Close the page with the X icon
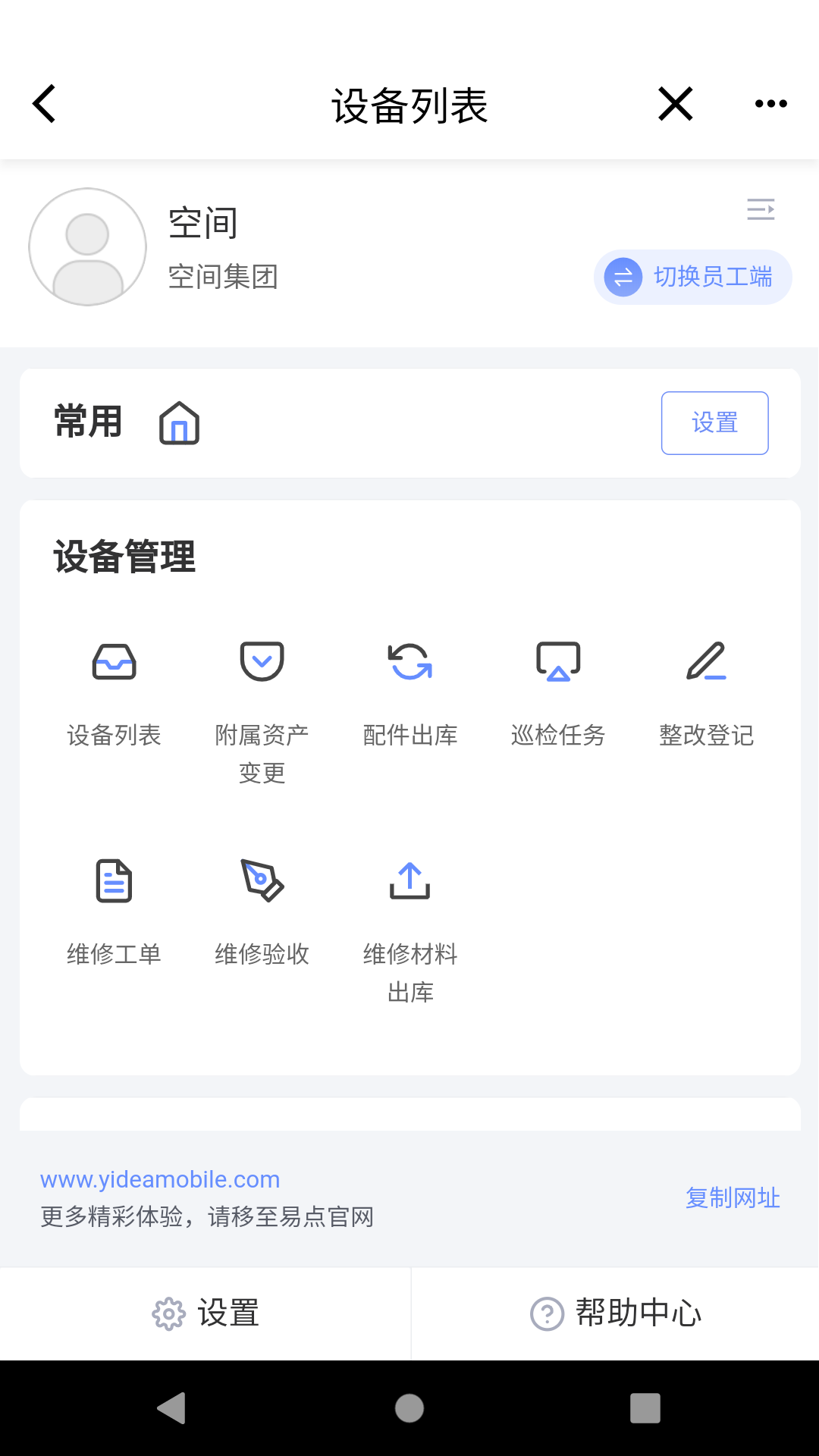The image size is (819, 1456). (675, 103)
